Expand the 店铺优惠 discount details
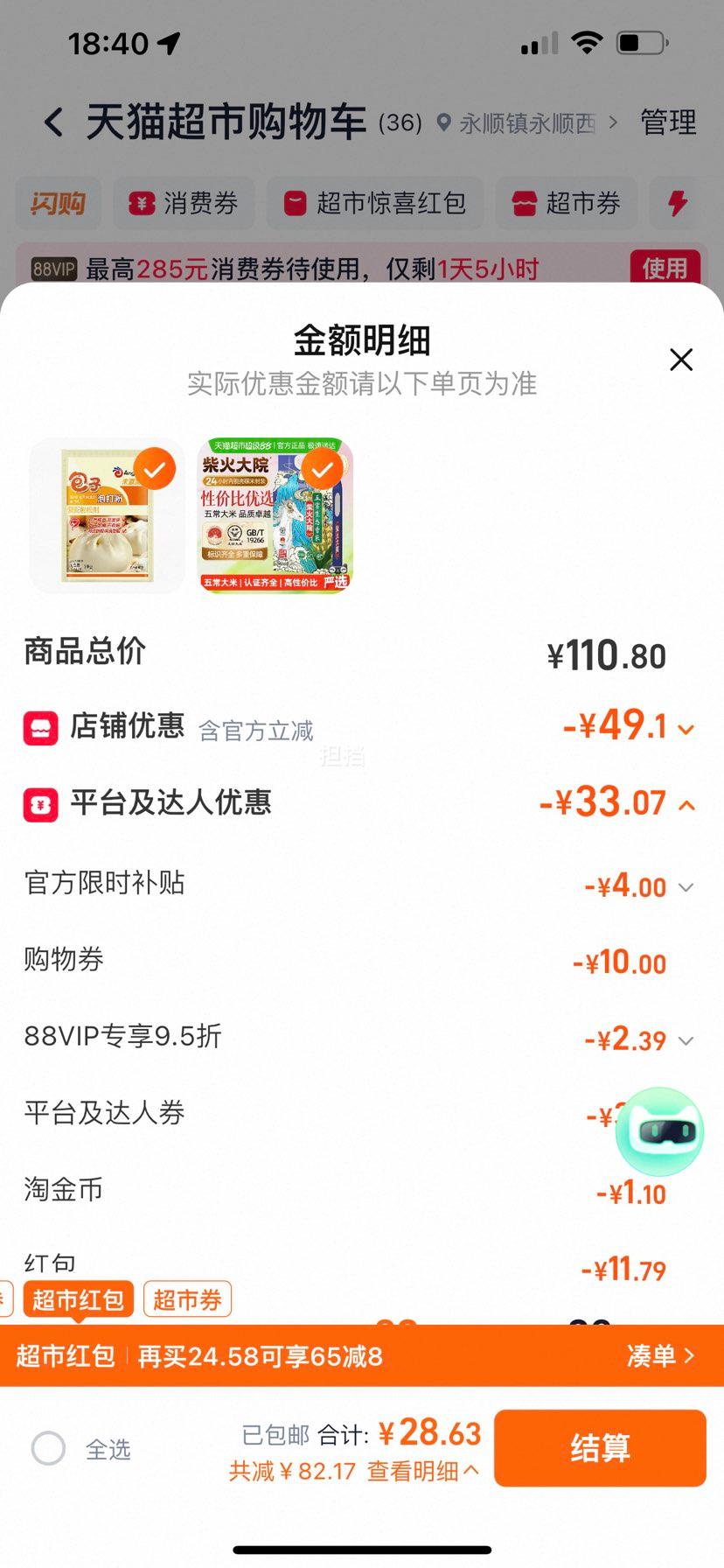Screen dimensions: 724x1568 [686, 728]
